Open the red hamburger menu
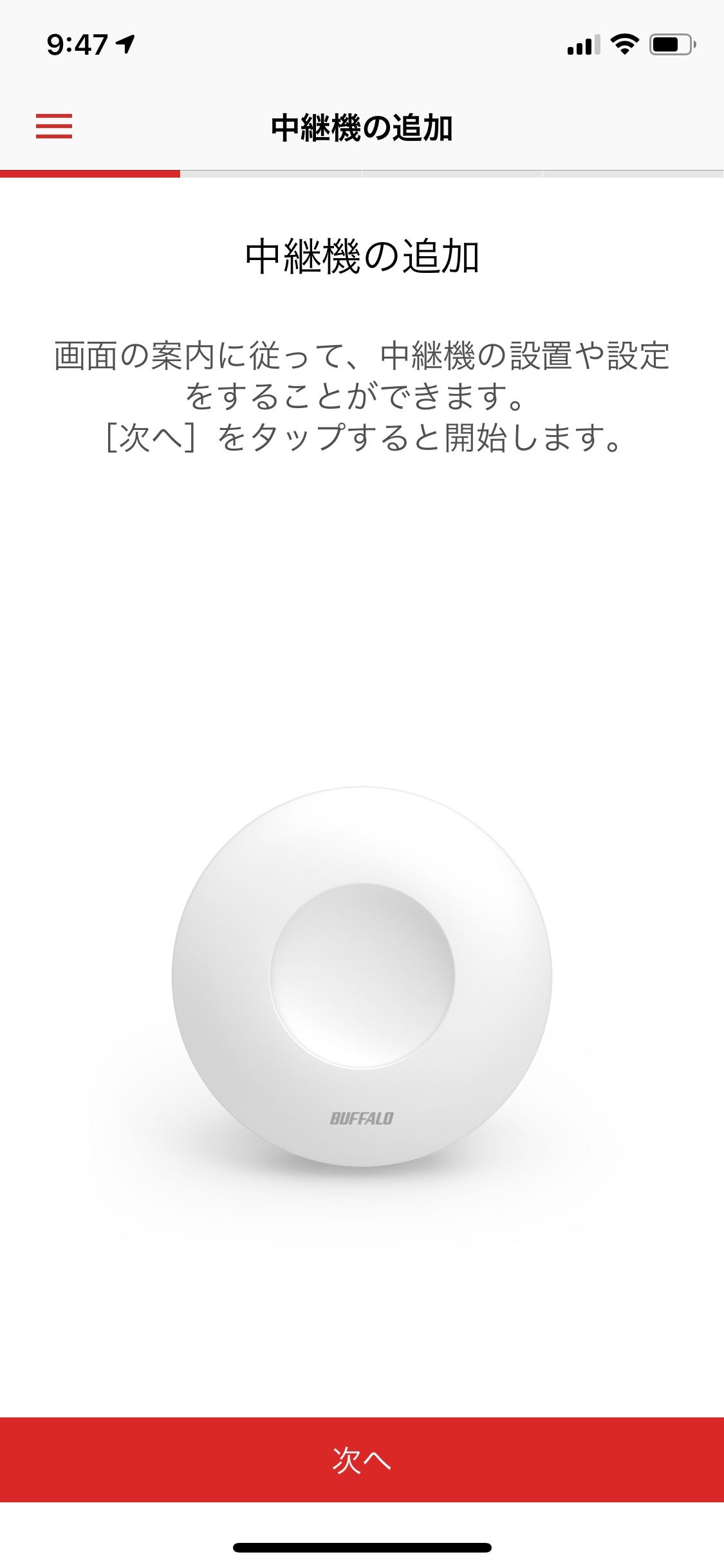Viewport: 724px width, 1568px height. point(54,126)
